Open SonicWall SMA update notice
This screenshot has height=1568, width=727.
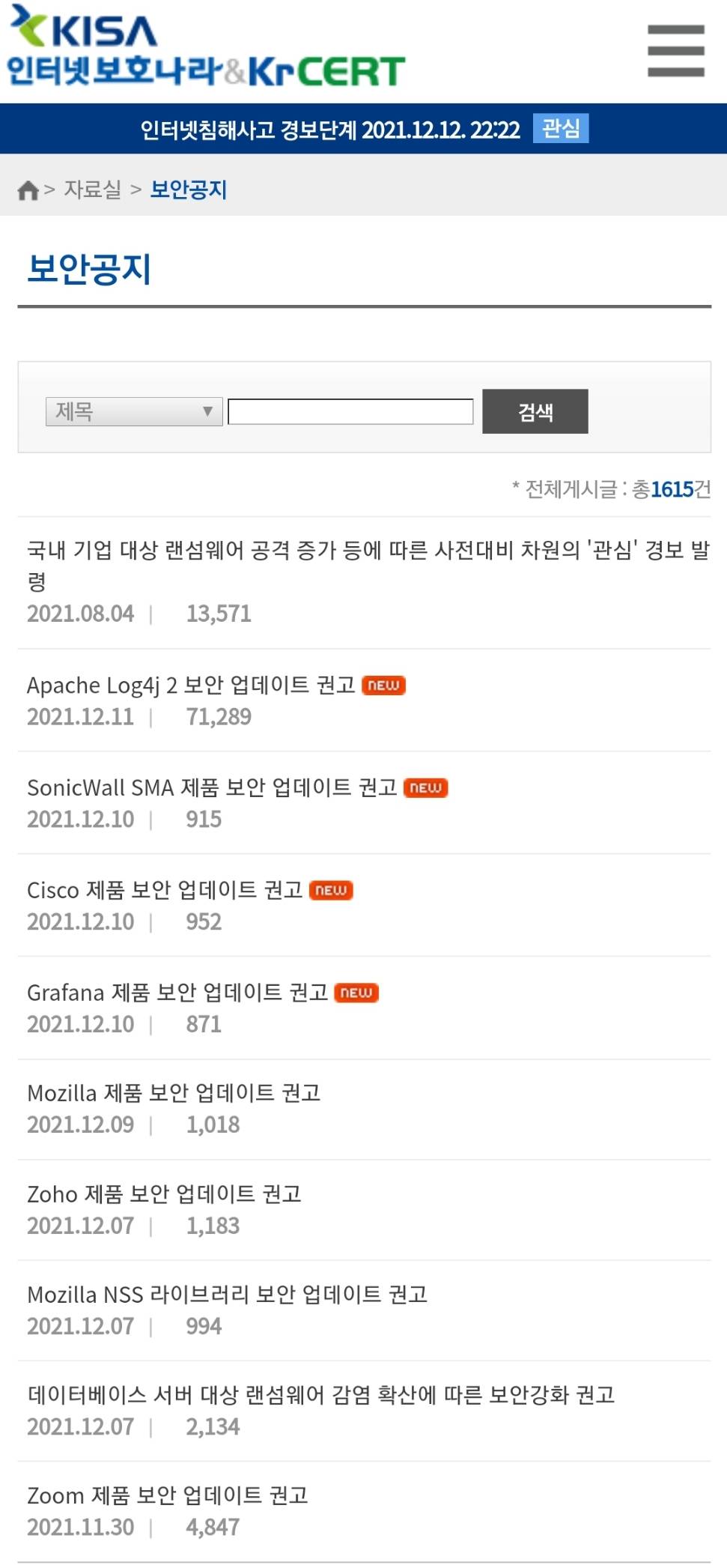(x=212, y=787)
